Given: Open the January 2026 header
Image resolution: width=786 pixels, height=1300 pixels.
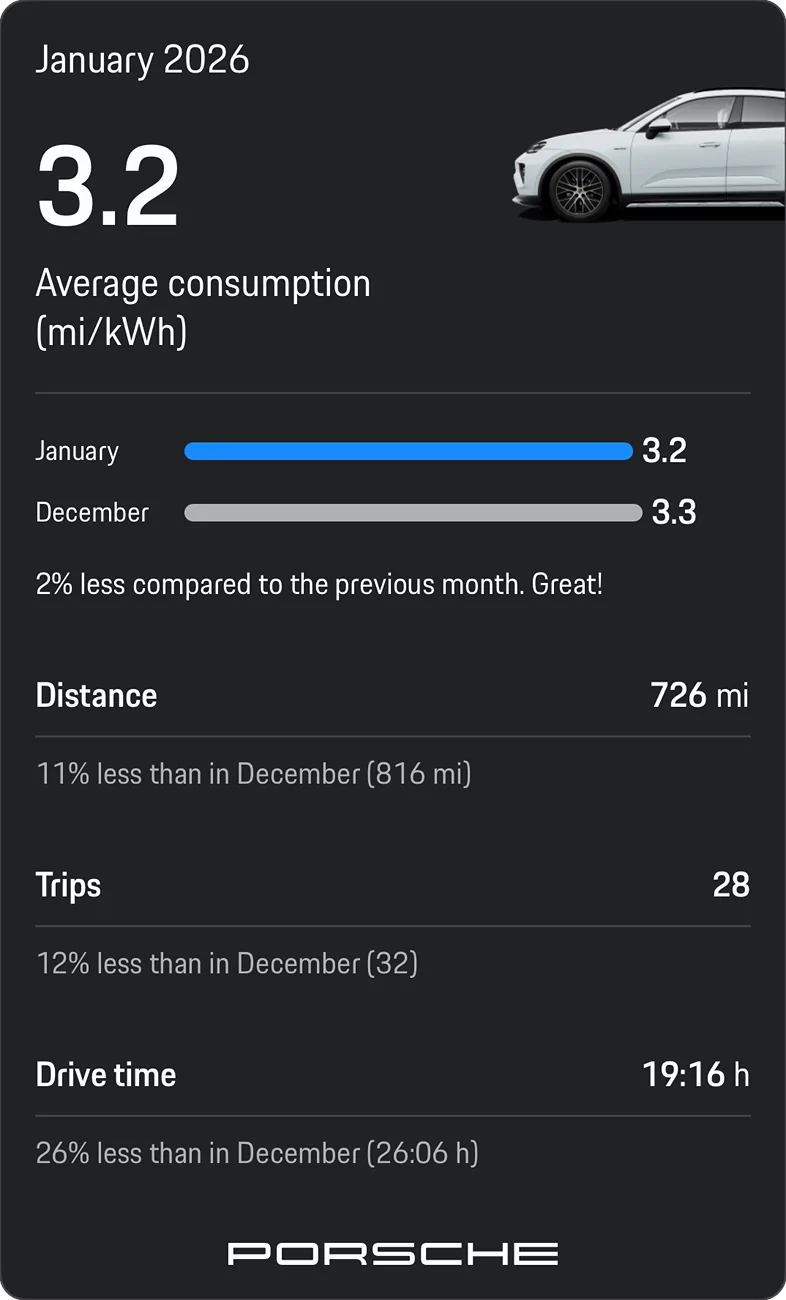Looking at the screenshot, I should [143, 60].
